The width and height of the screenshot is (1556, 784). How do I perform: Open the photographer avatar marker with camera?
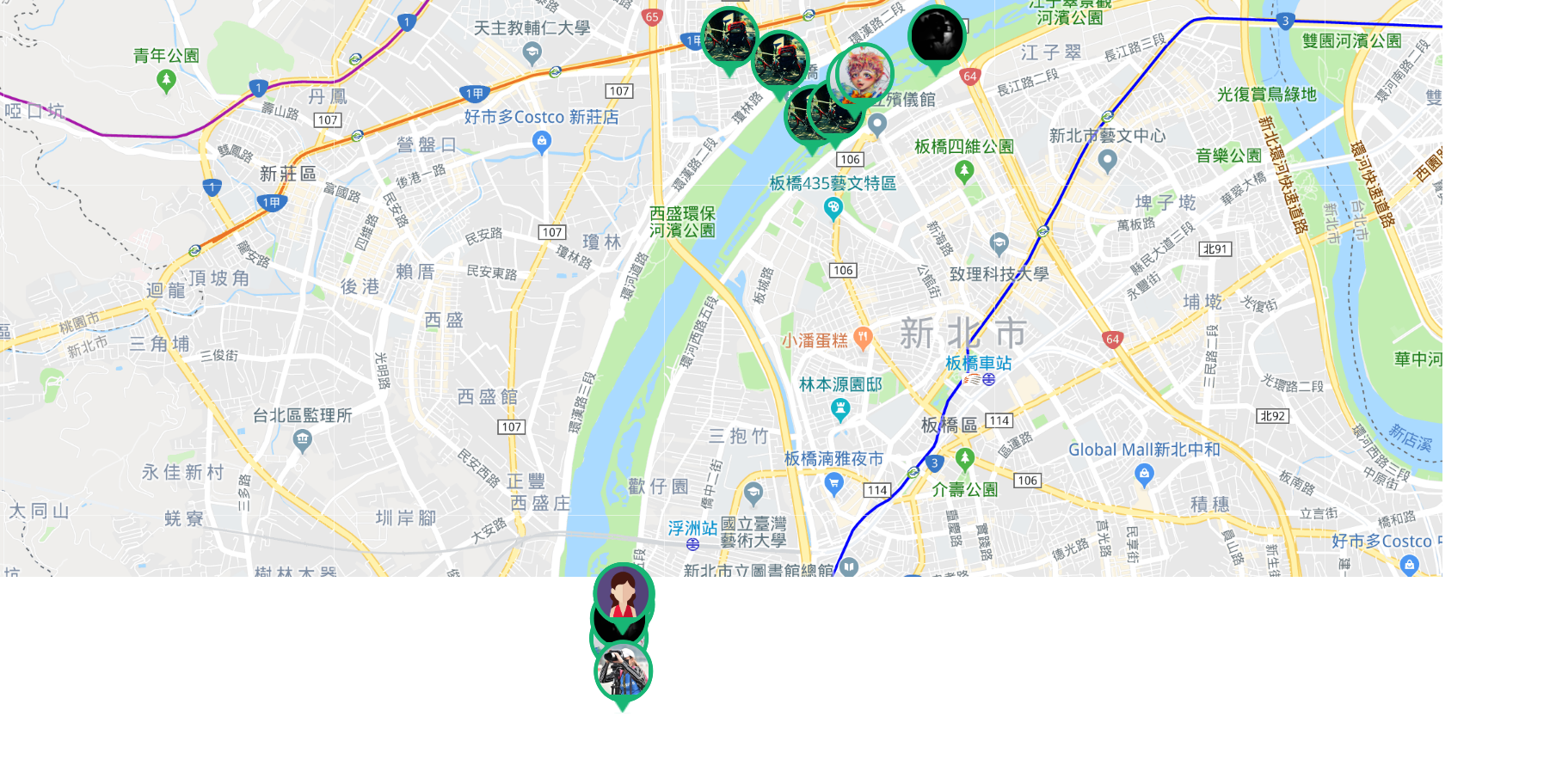pos(623,671)
